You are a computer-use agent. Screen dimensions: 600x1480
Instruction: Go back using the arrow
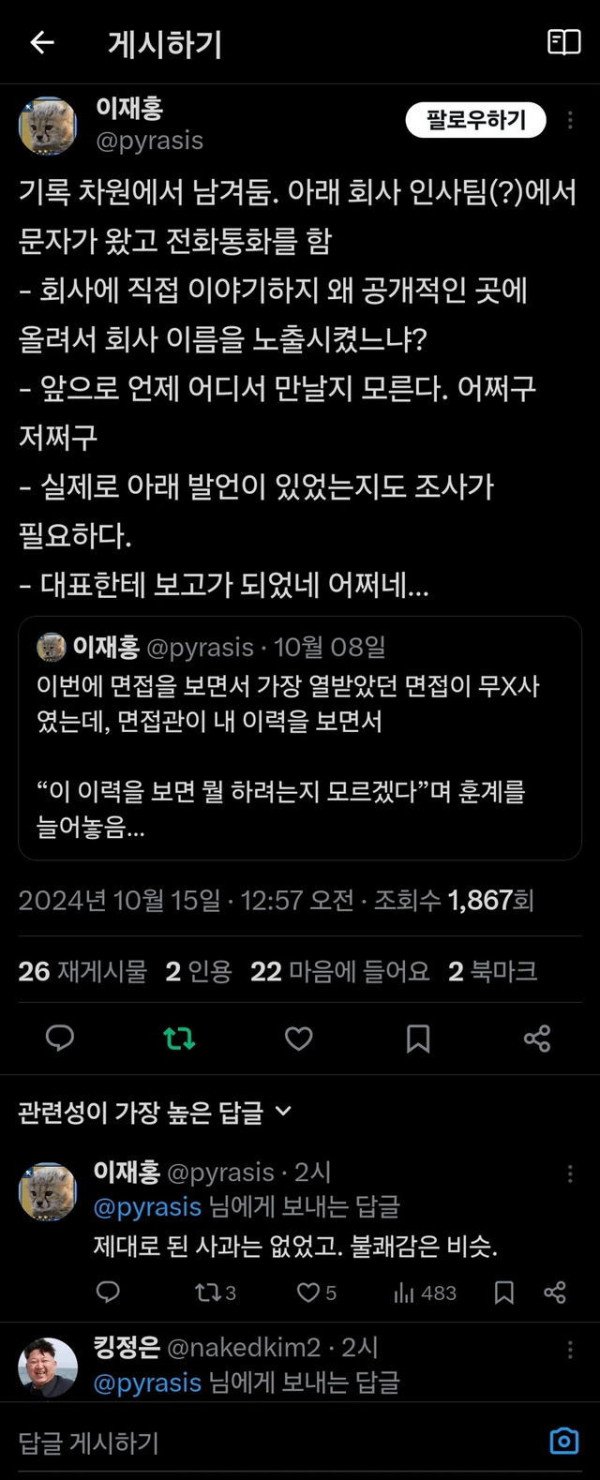point(42,42)
